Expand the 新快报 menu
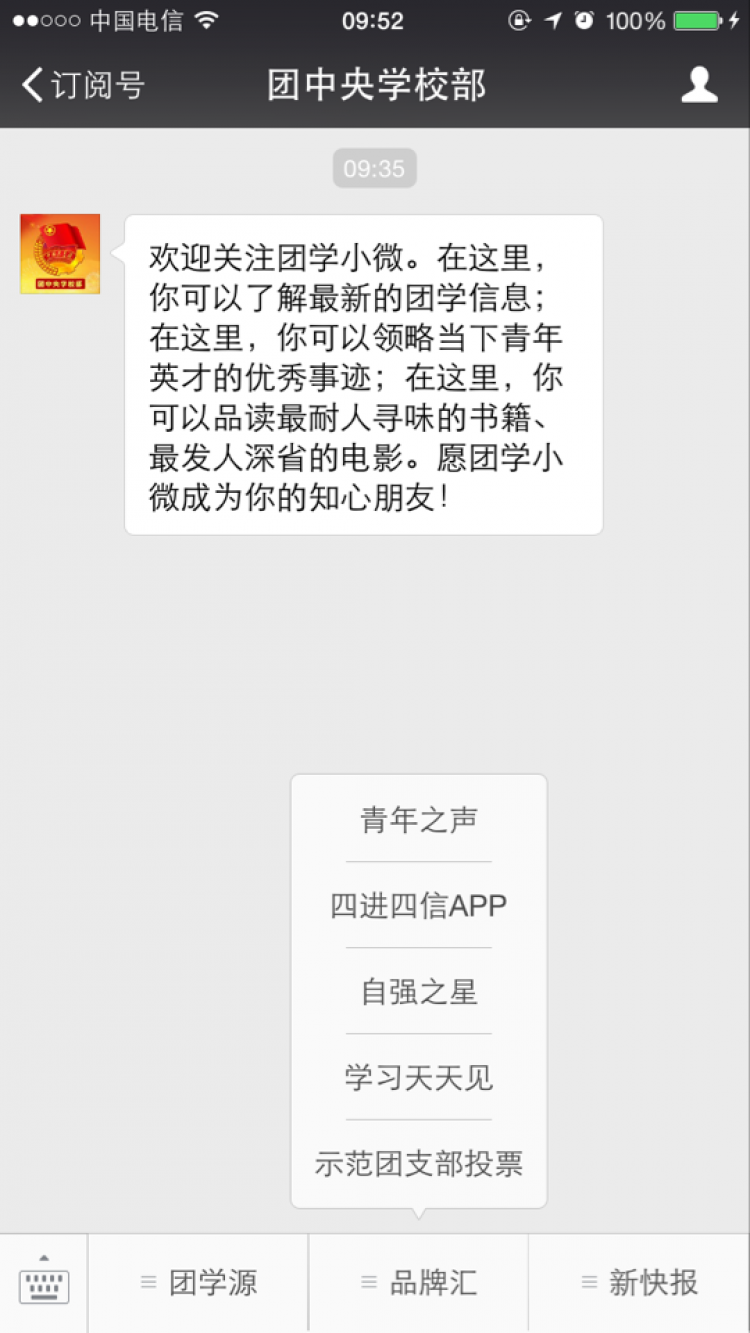This screenshot has height=1333, width=750. coord(639,1282)
